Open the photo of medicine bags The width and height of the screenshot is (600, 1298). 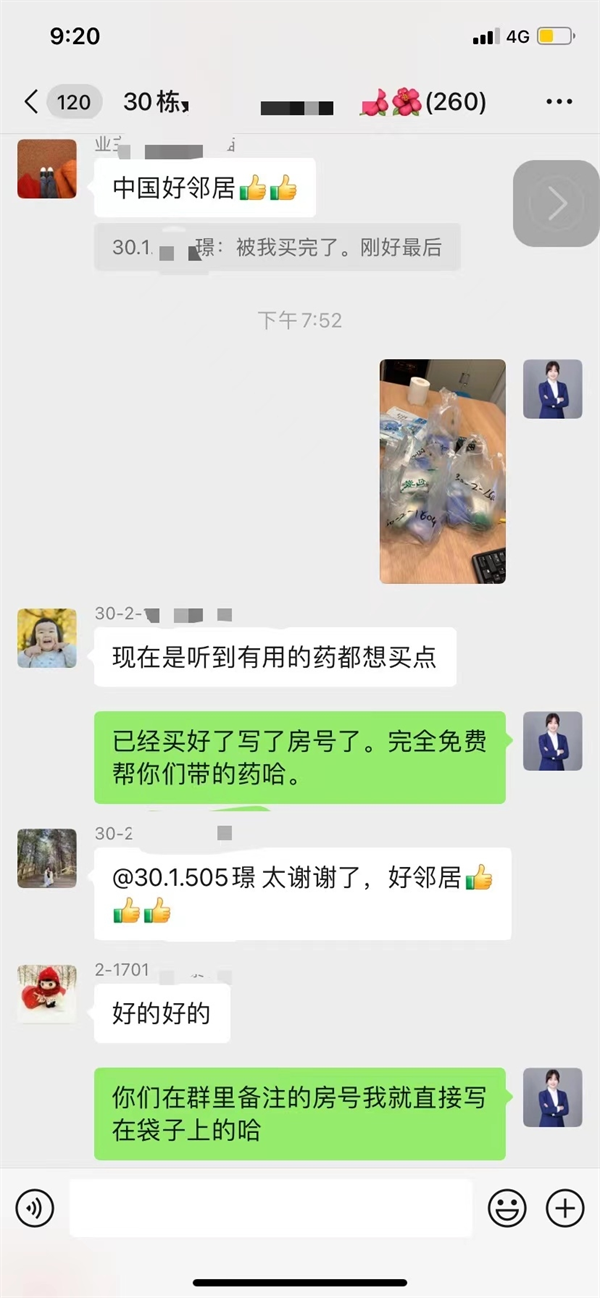coord(442,471)
